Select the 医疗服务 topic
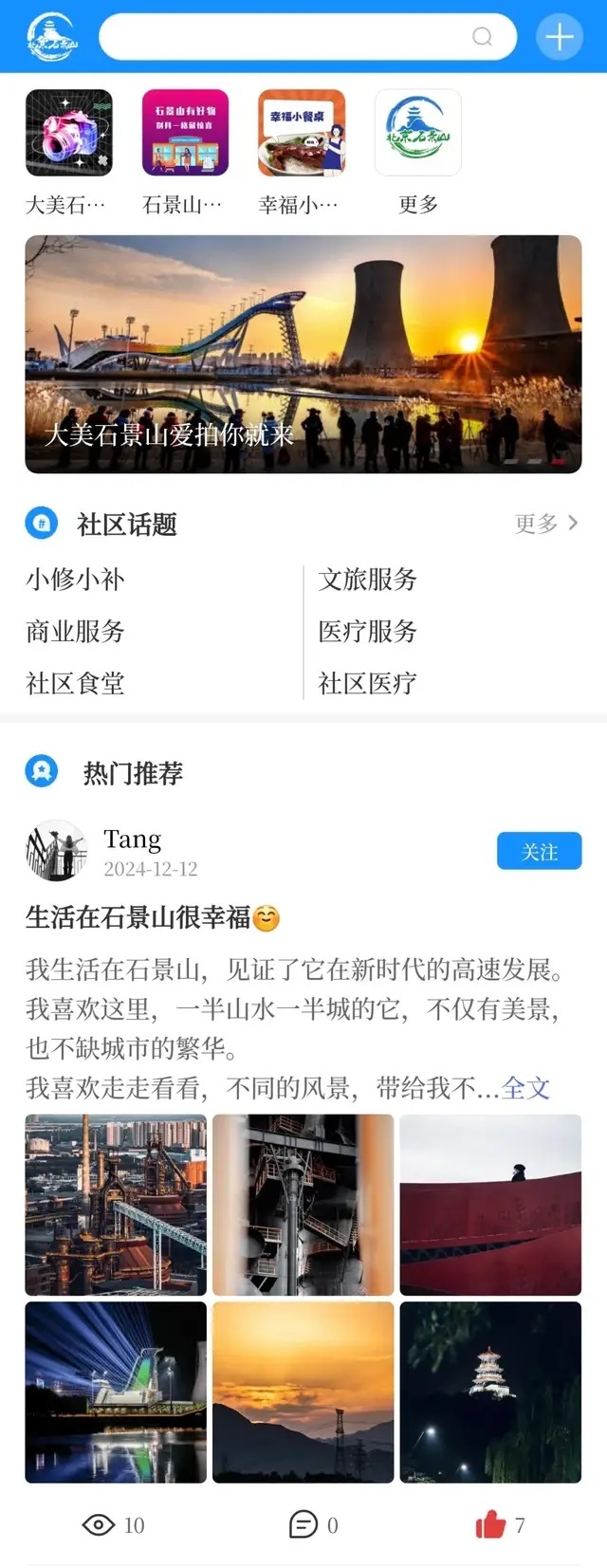The height and width of the screenshot is (1568, 607). click(368, 632)
